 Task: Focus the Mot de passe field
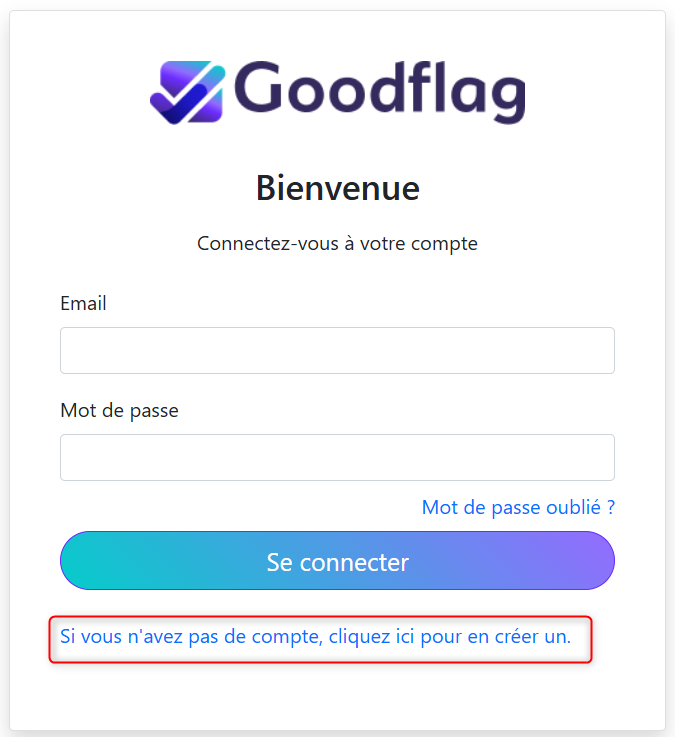(337, 457)
